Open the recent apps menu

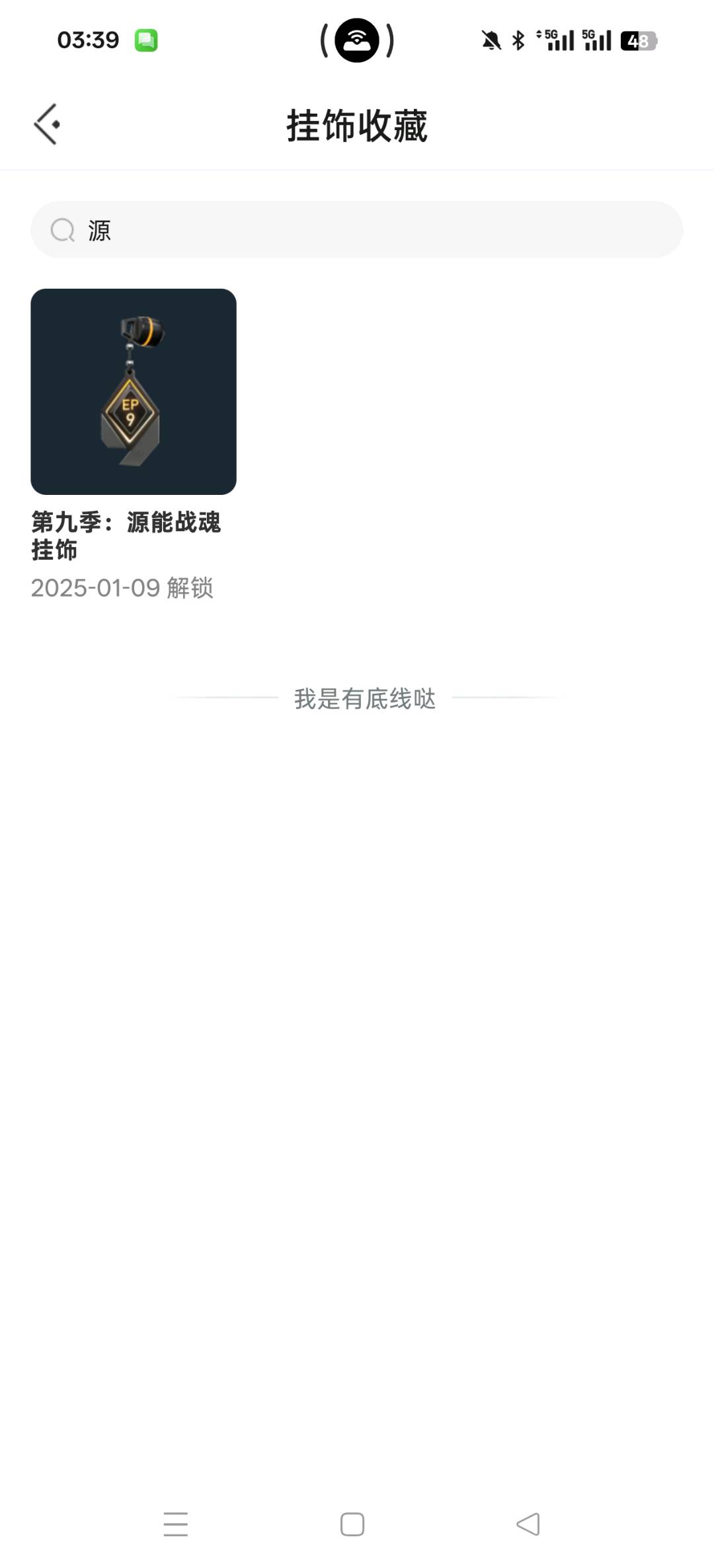(x=176, y=1524)
